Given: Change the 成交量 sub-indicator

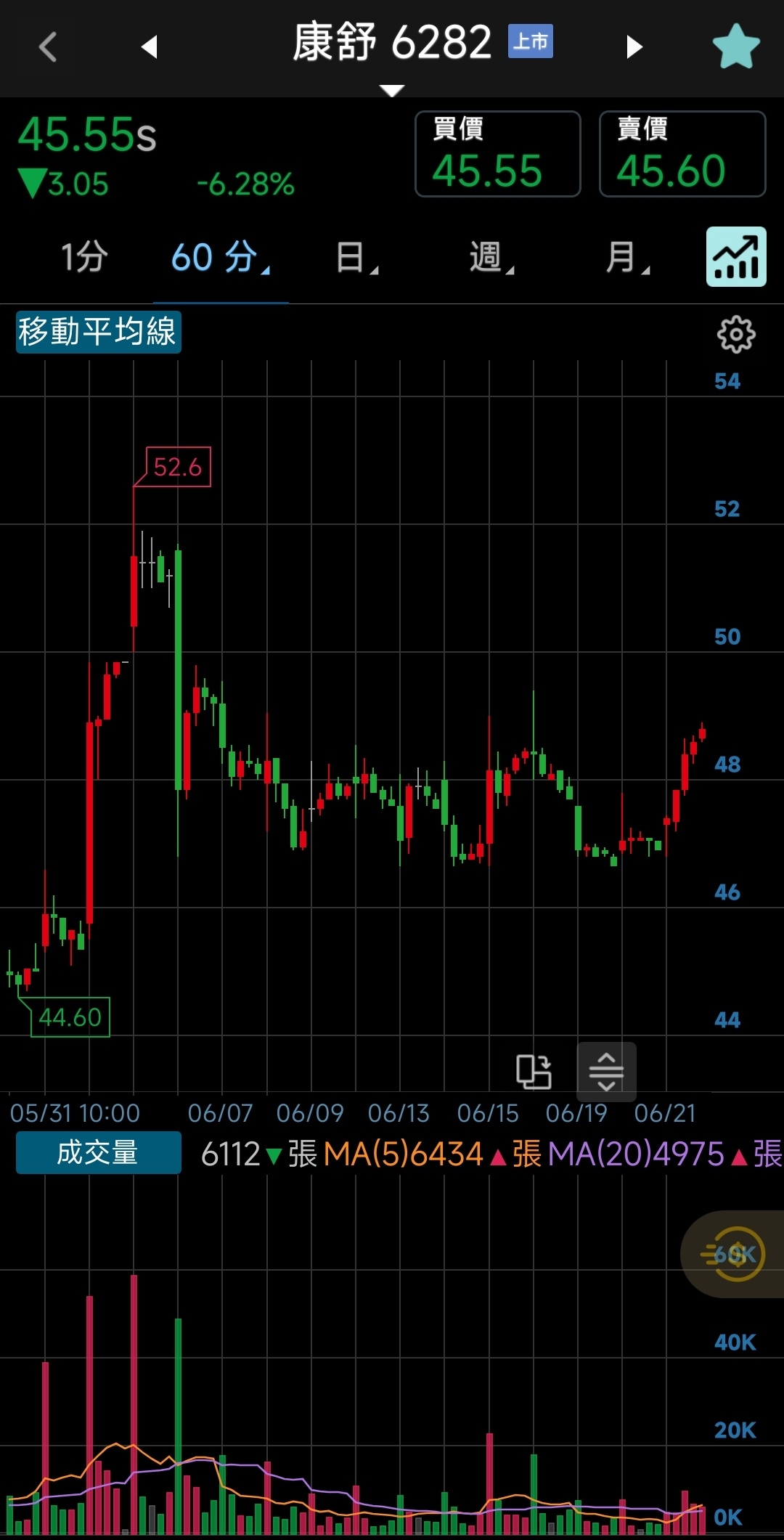Looking at the screenshot, I should [x=99, y=1153].
